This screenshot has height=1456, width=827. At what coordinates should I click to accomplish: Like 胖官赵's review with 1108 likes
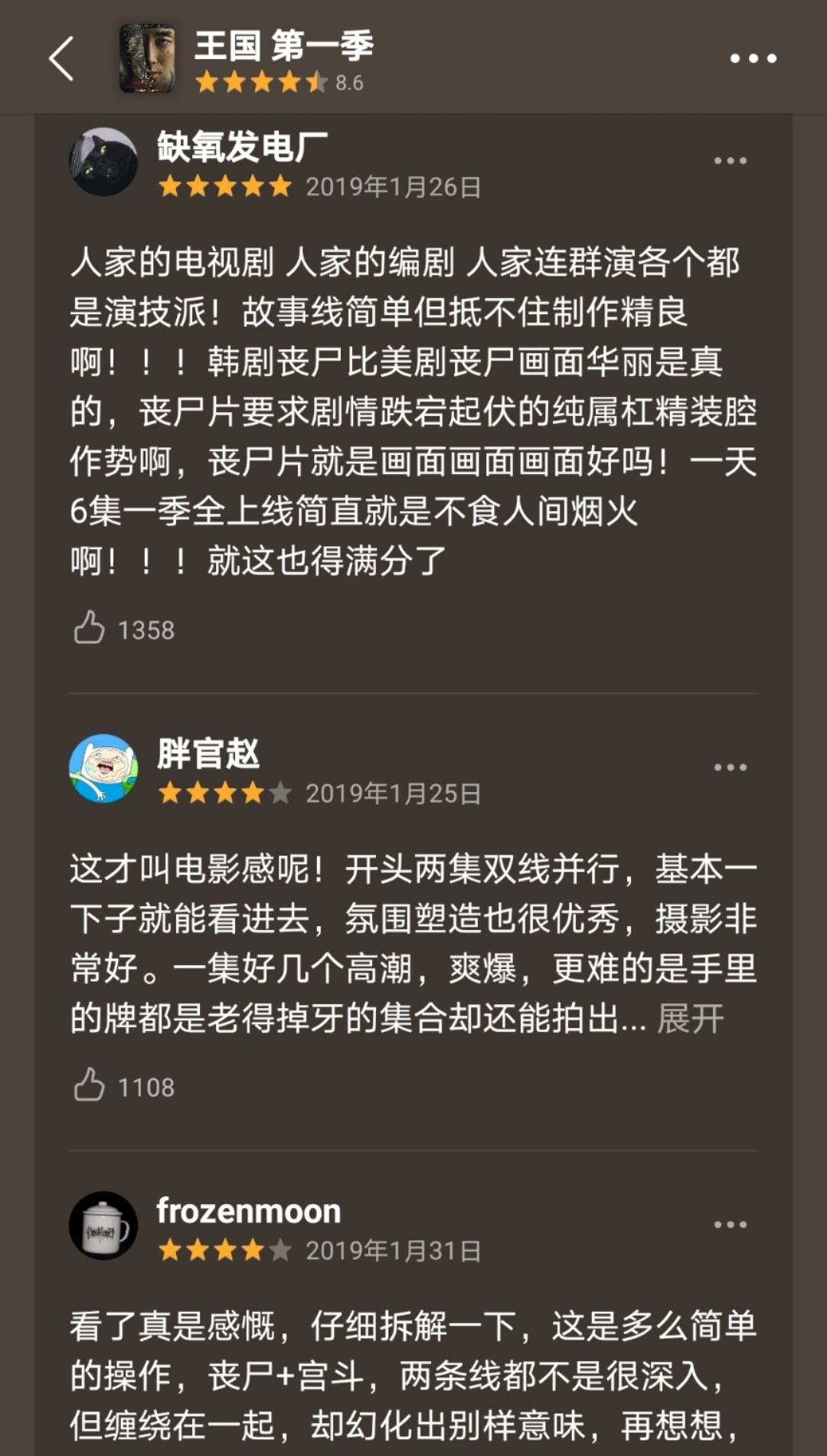[90, 1085]
